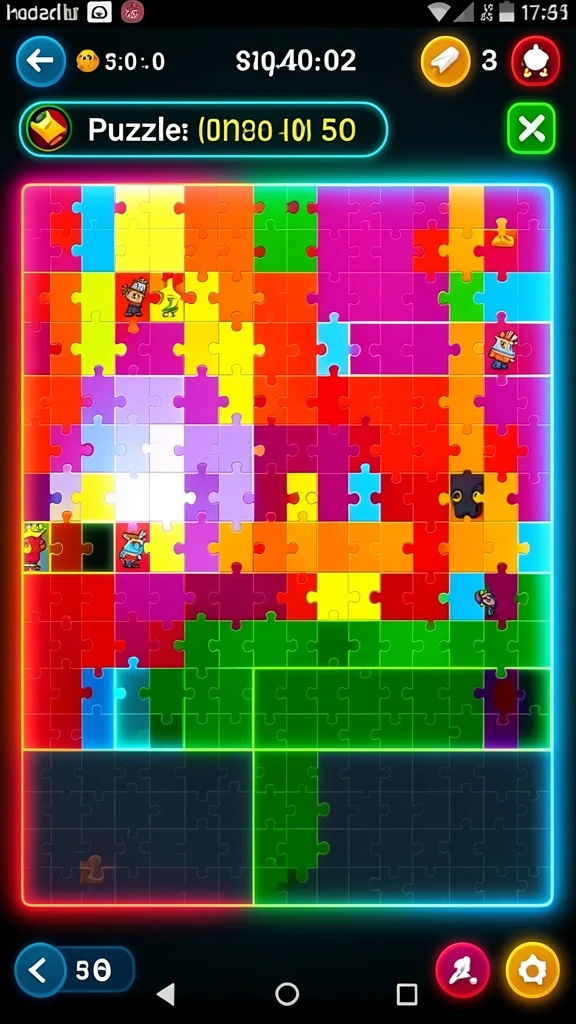Open the red character icon at top right
This screenshot has width=576, height=1024.
[x=536, y=61]
